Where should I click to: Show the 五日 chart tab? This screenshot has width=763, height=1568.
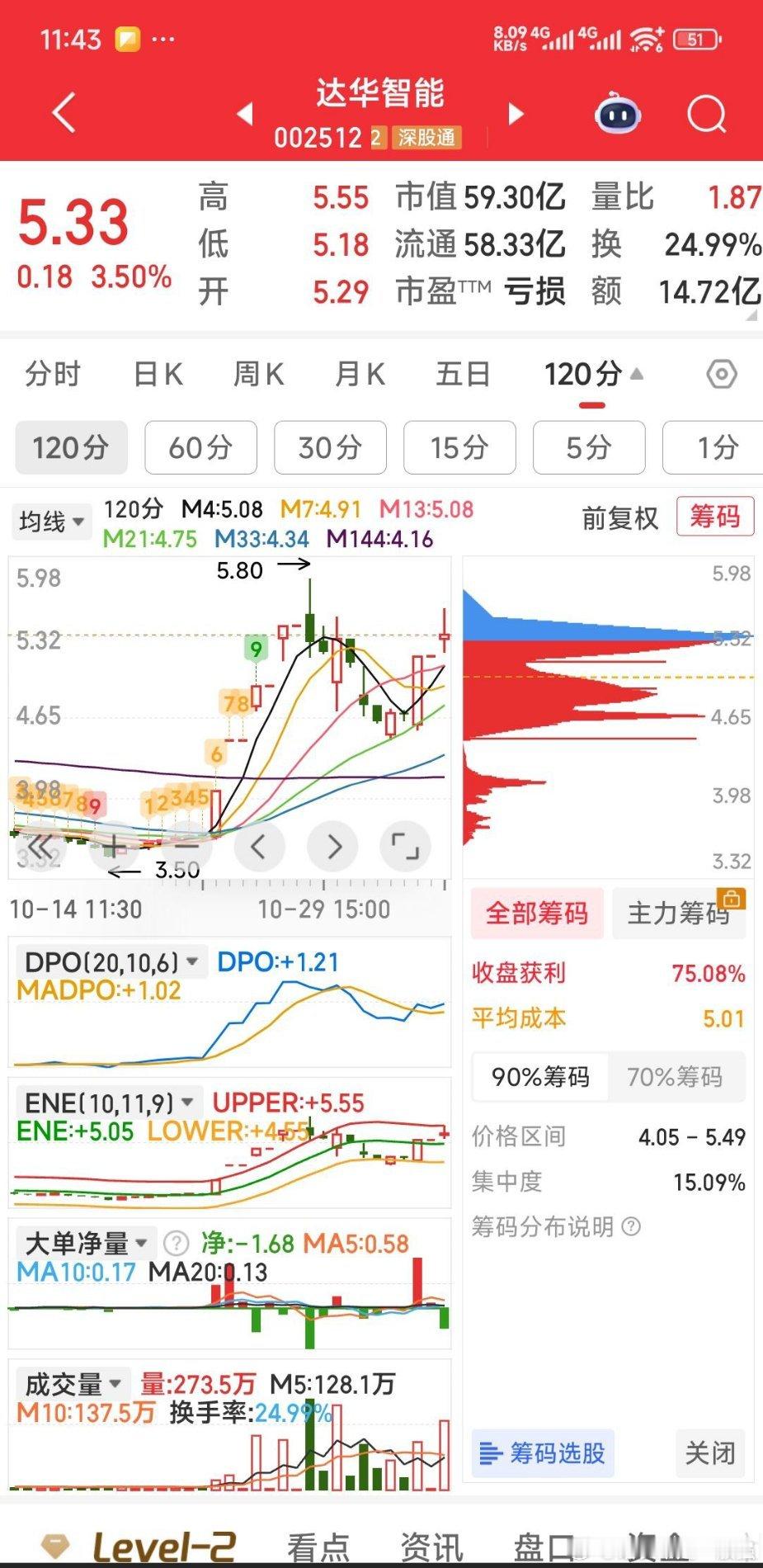463,375
